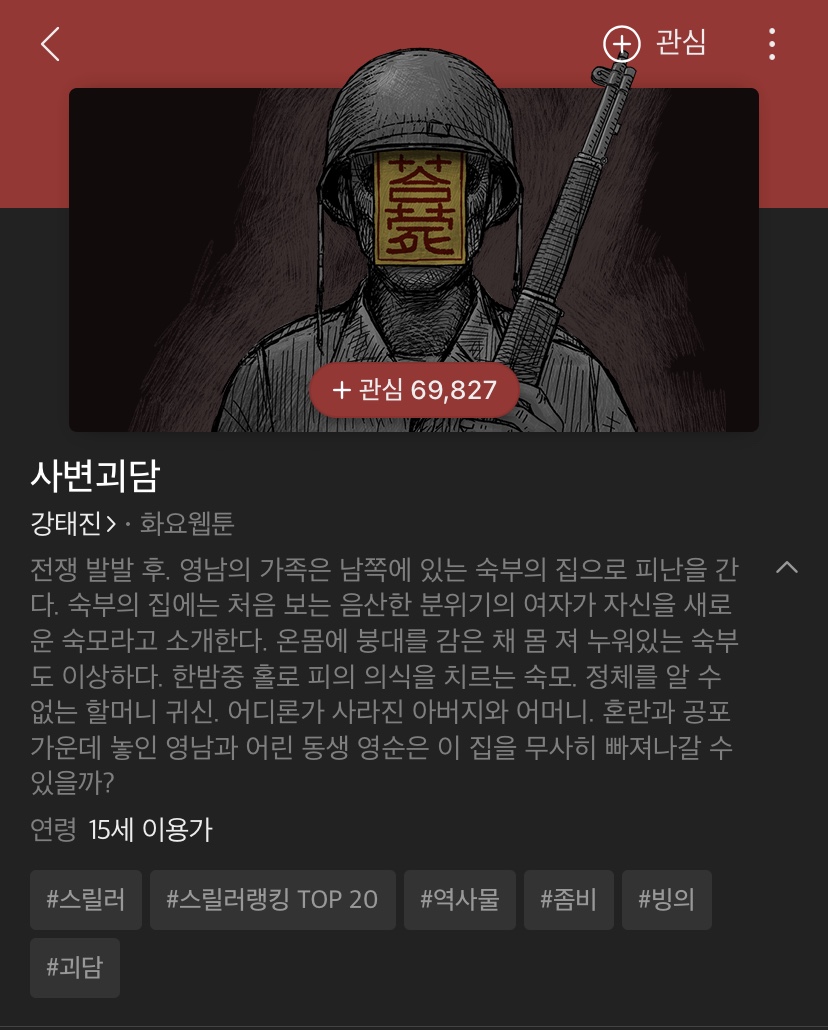This screenshot has height=1030, width=828.
Task: Select the #스릴러 tag
Action: click(x=86, y=900)
